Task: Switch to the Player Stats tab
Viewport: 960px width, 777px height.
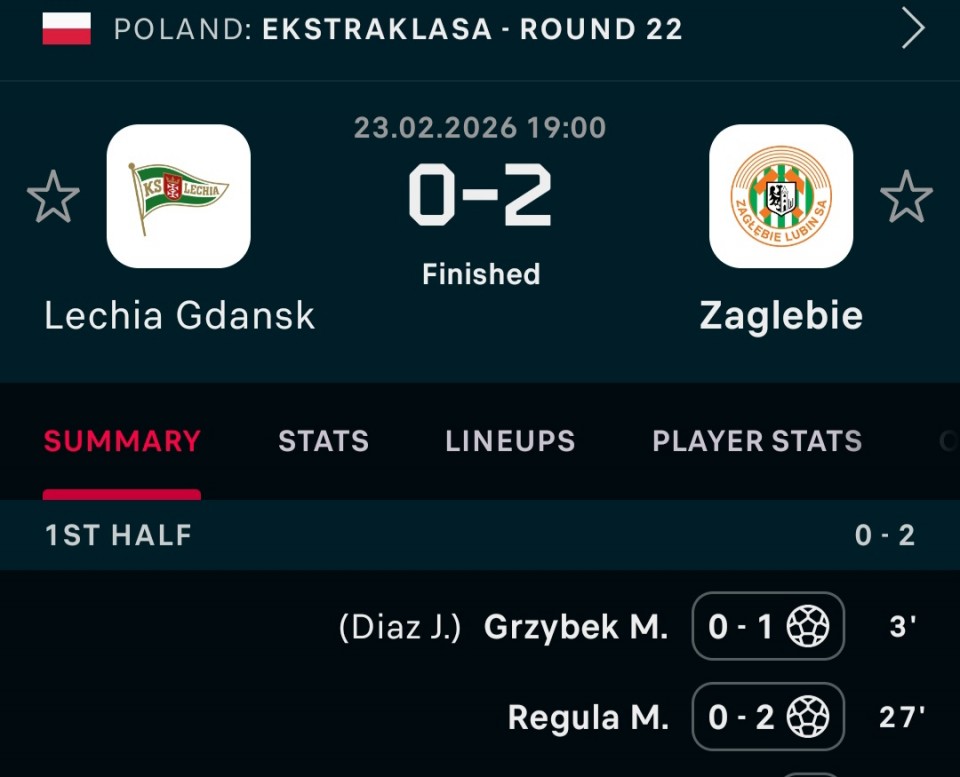Action: tap(757, 441)
